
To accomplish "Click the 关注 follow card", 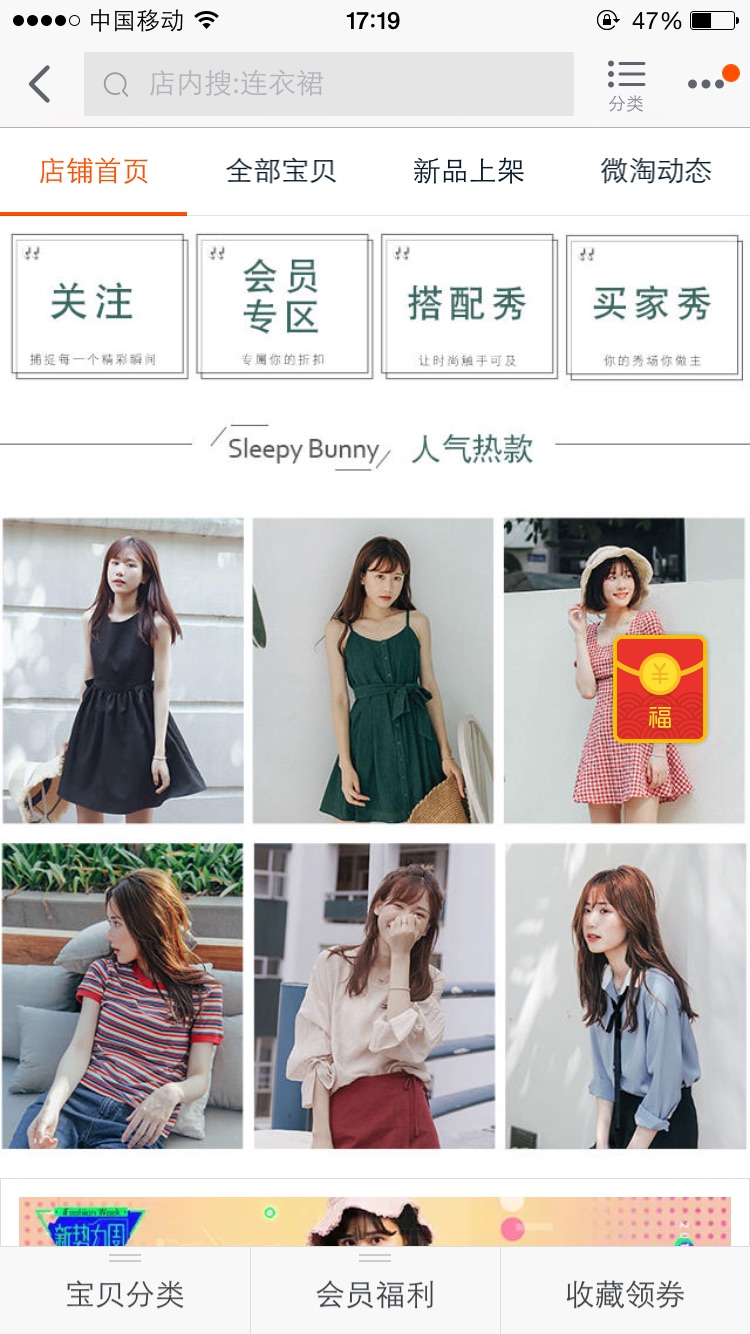I will pyautogui.click(x=96, y=305).
